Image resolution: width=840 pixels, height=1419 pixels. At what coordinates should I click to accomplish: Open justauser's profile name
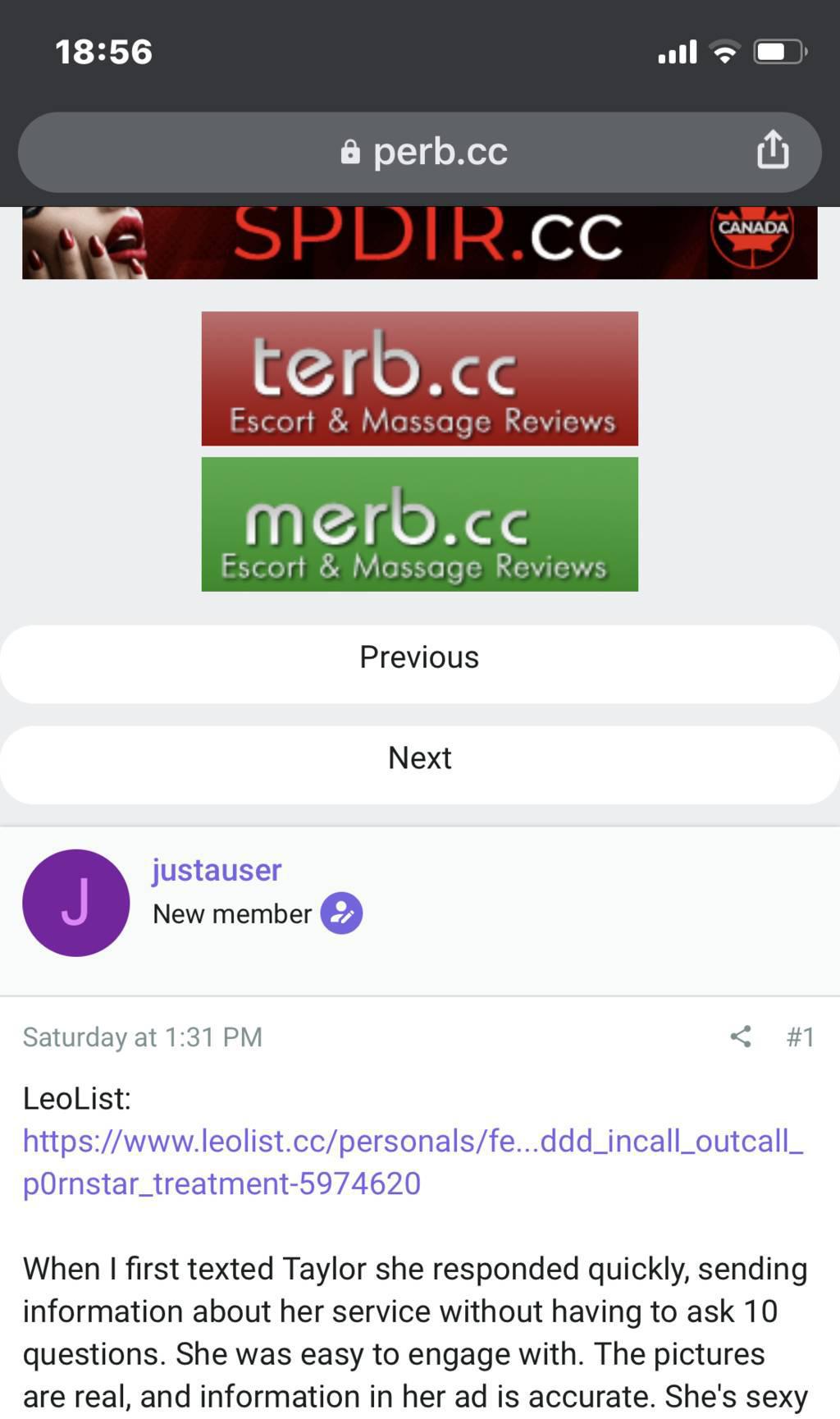(x=217, y=870)
